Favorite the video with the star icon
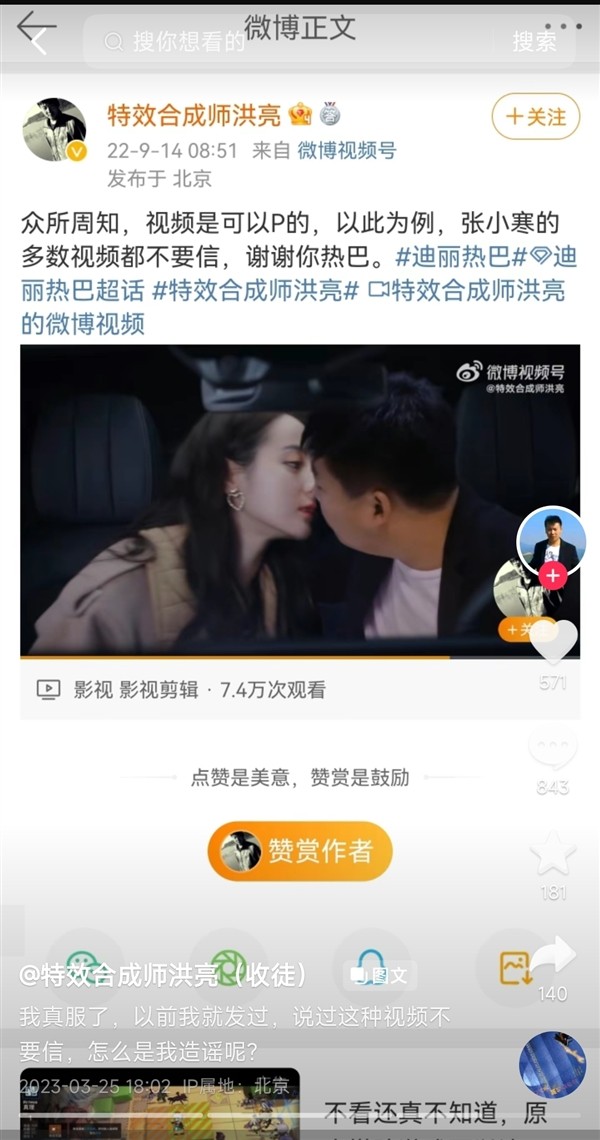 552,855
